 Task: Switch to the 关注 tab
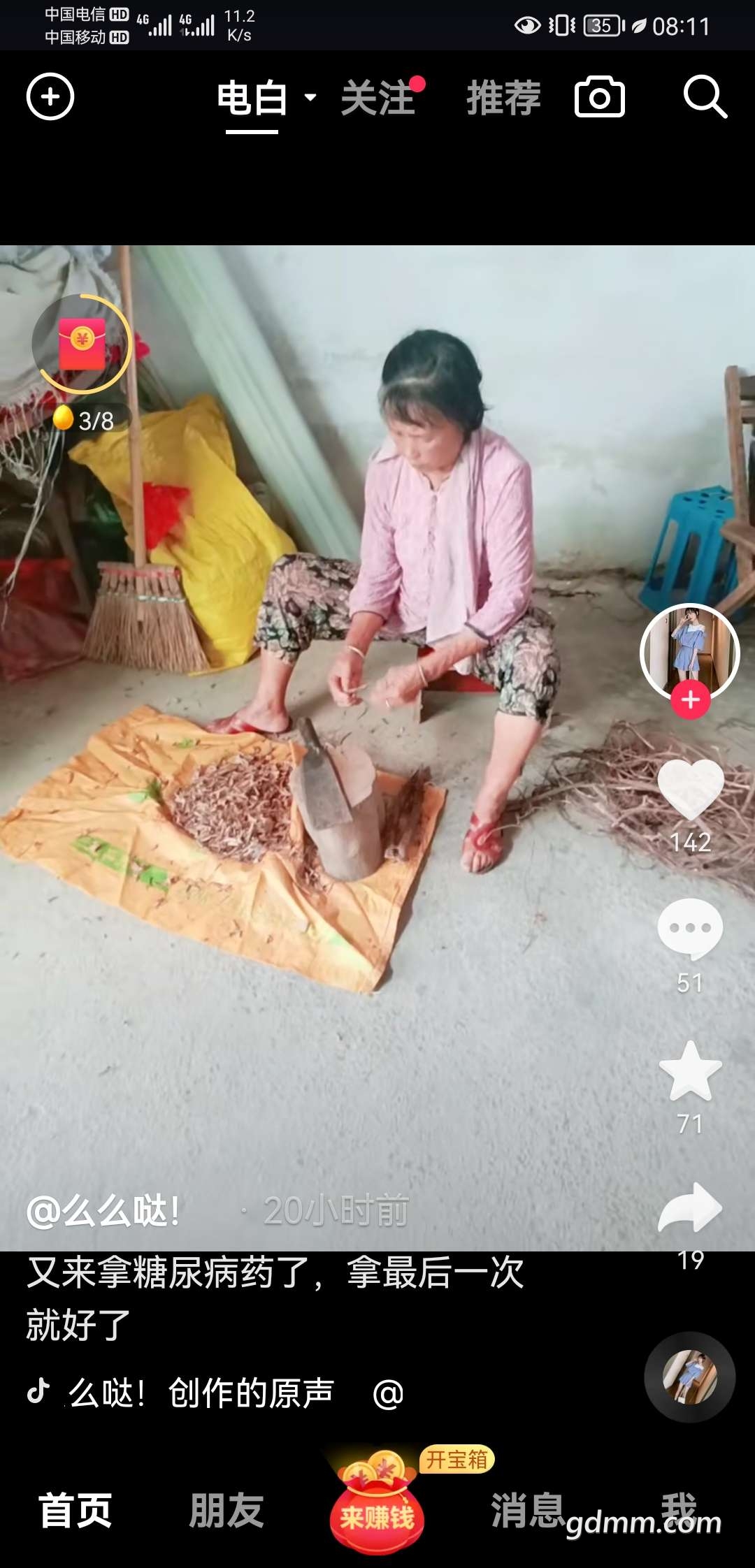tap(379, 98)
